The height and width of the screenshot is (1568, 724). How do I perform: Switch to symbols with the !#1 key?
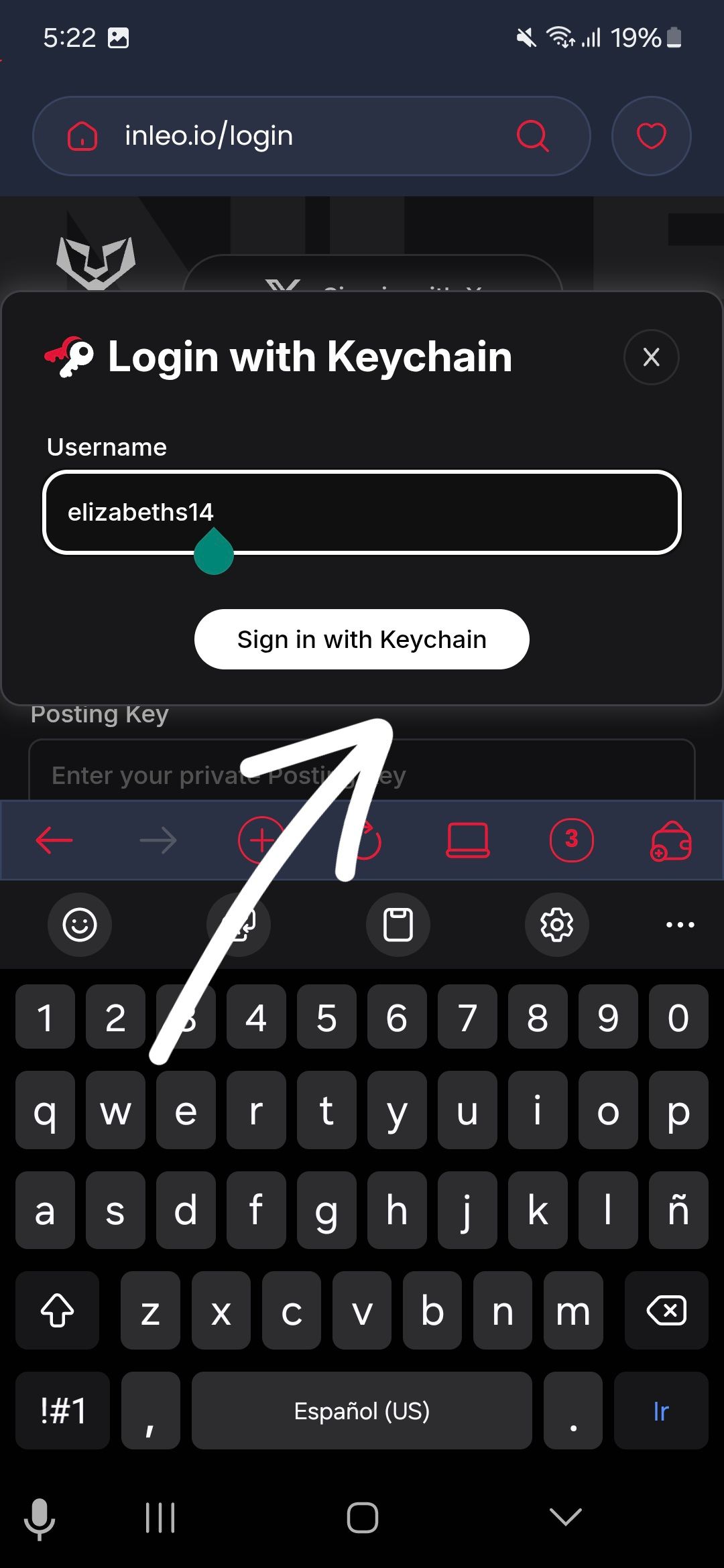pyautogui.click(x=63, y=1411)
